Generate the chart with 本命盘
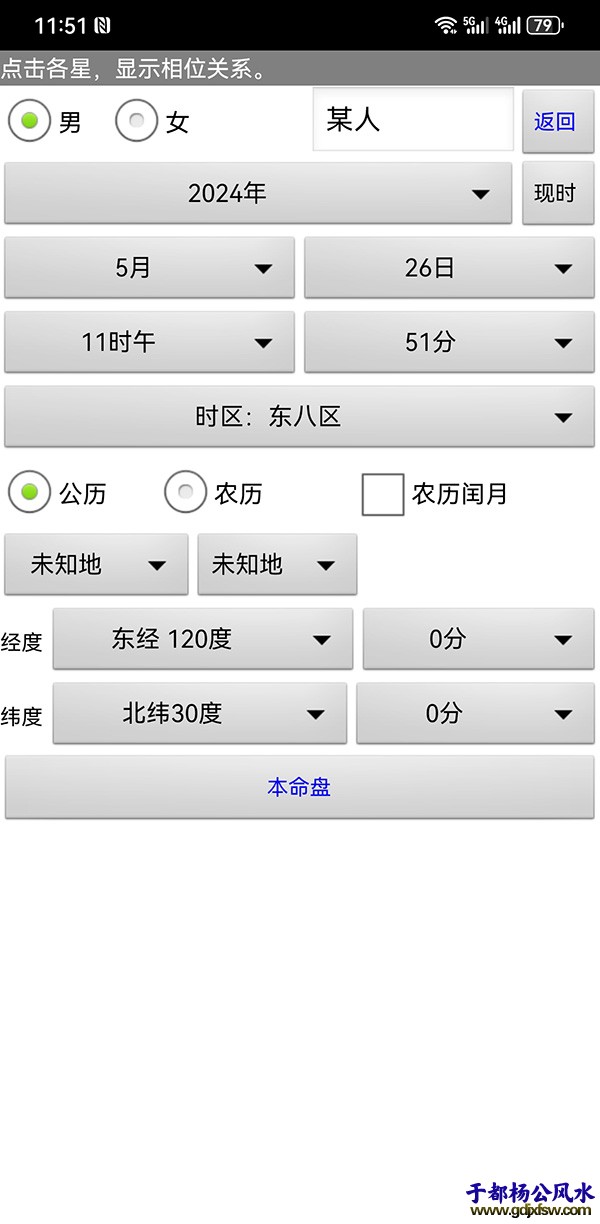 (x=299, y=787)
